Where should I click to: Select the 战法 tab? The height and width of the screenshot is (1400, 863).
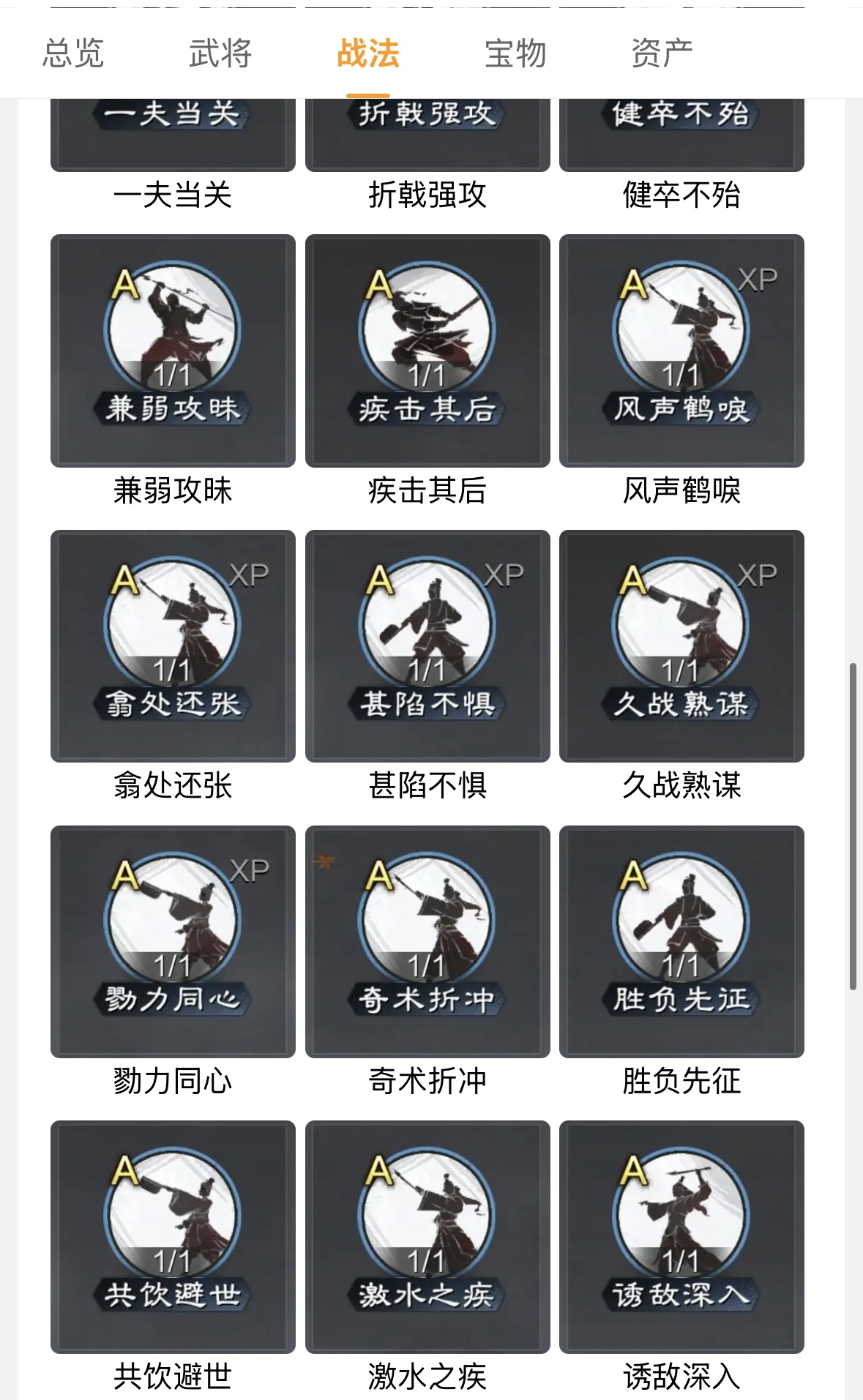point(368,53)
